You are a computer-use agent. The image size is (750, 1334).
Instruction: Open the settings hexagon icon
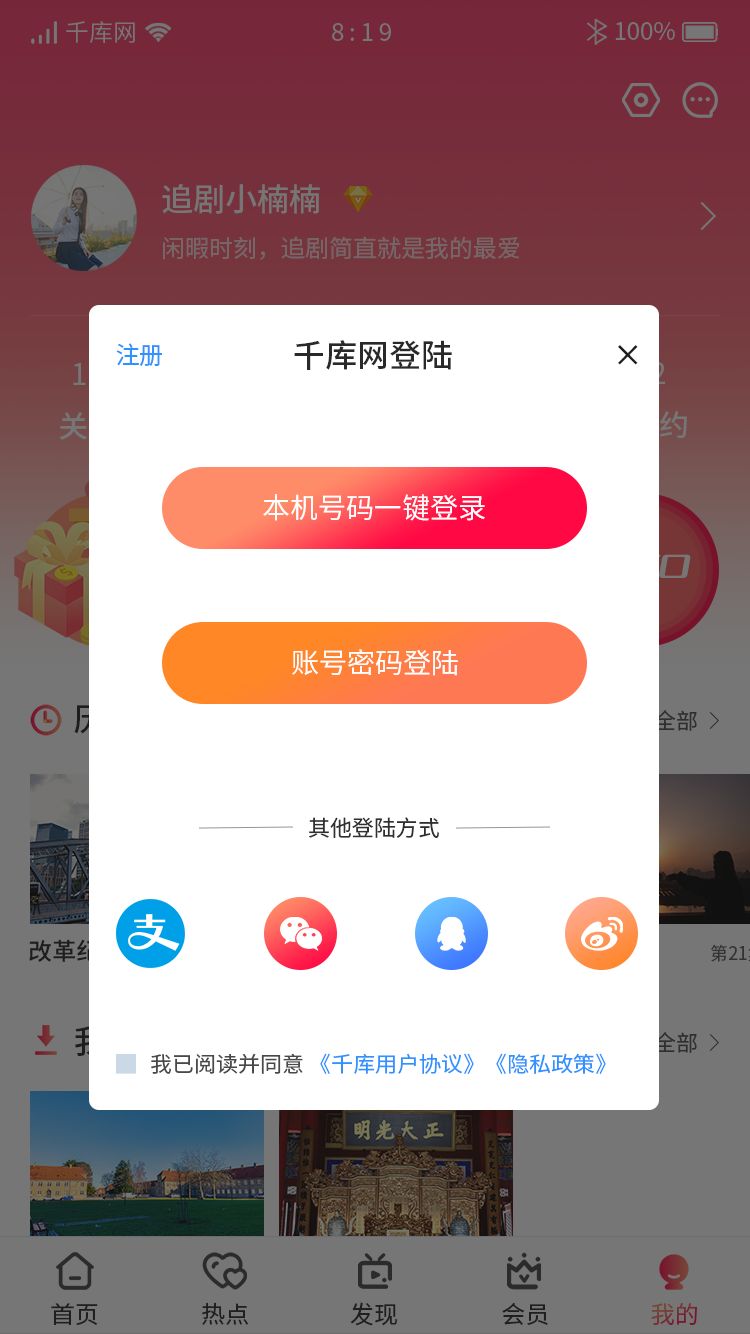[641, 100]
